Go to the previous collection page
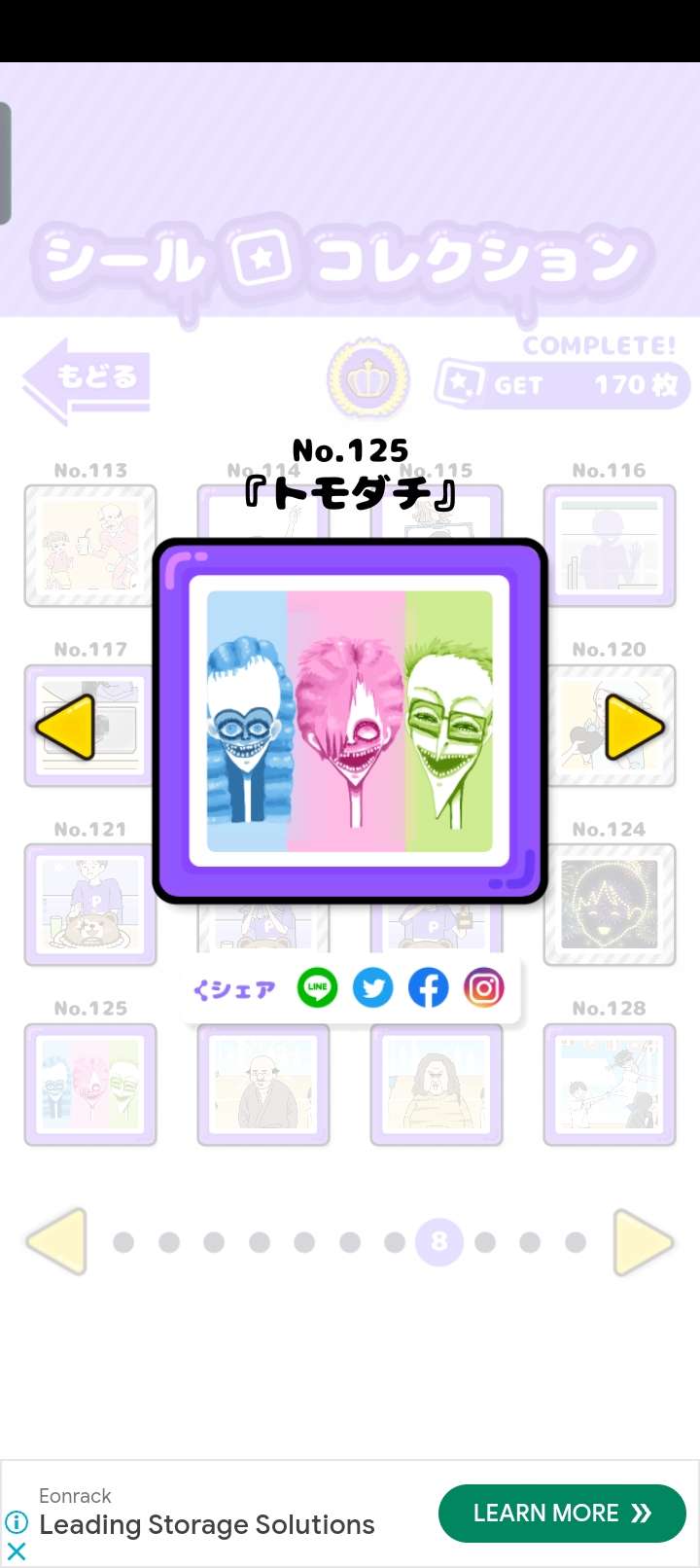 click(57, 1242)
